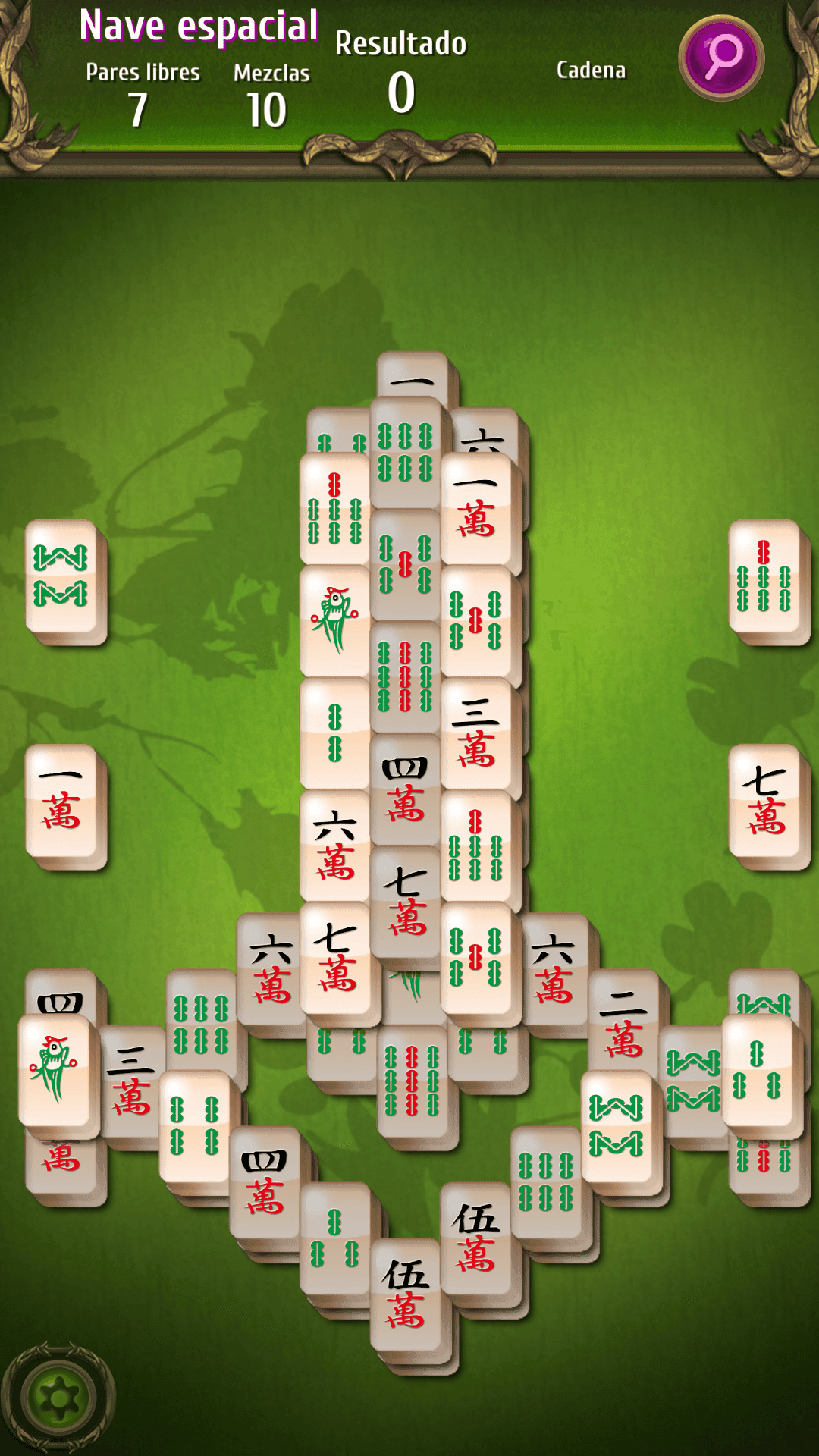Pick the lone 一萬 tile on the left edge
Viewport: 819px width, 1456px height.
point(61,801)
